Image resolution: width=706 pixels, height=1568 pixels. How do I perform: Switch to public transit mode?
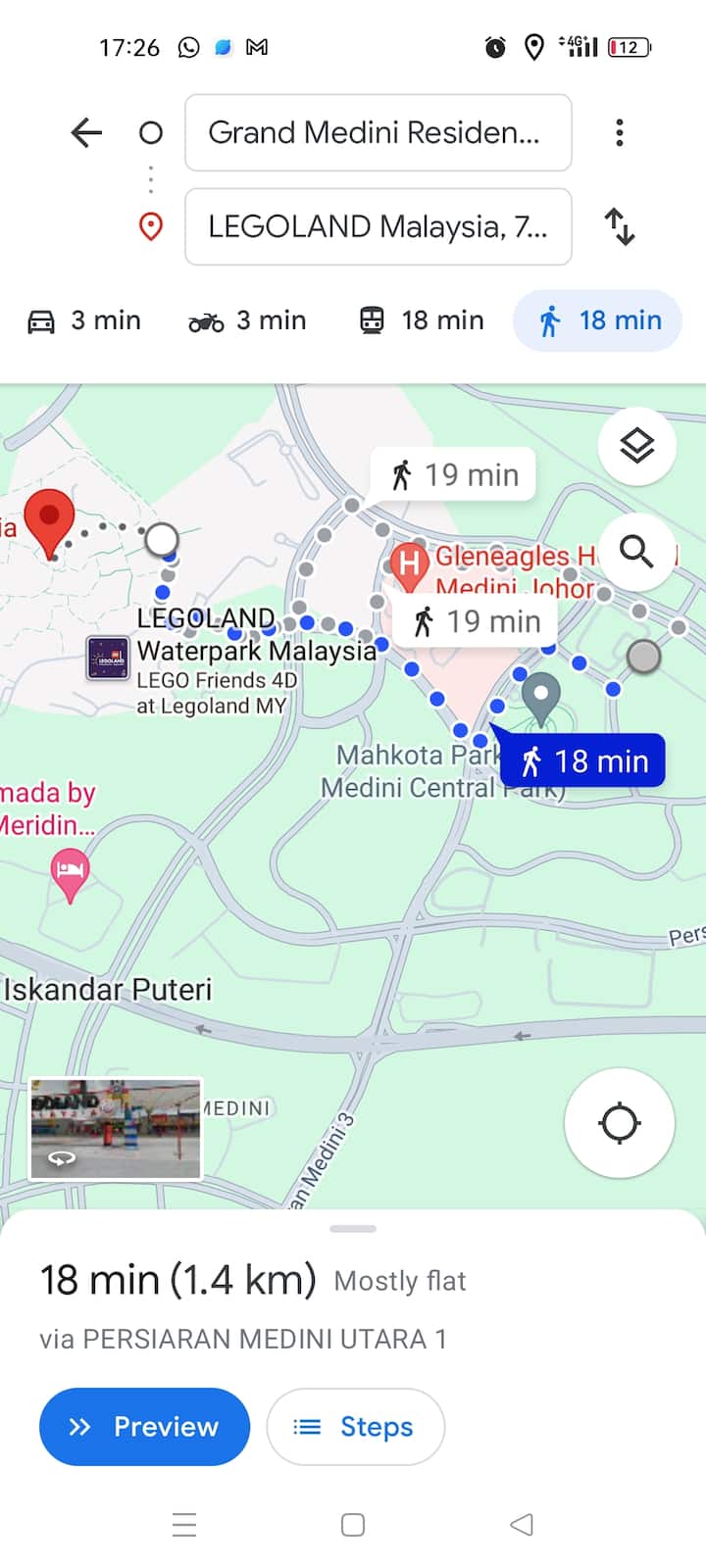422,320
